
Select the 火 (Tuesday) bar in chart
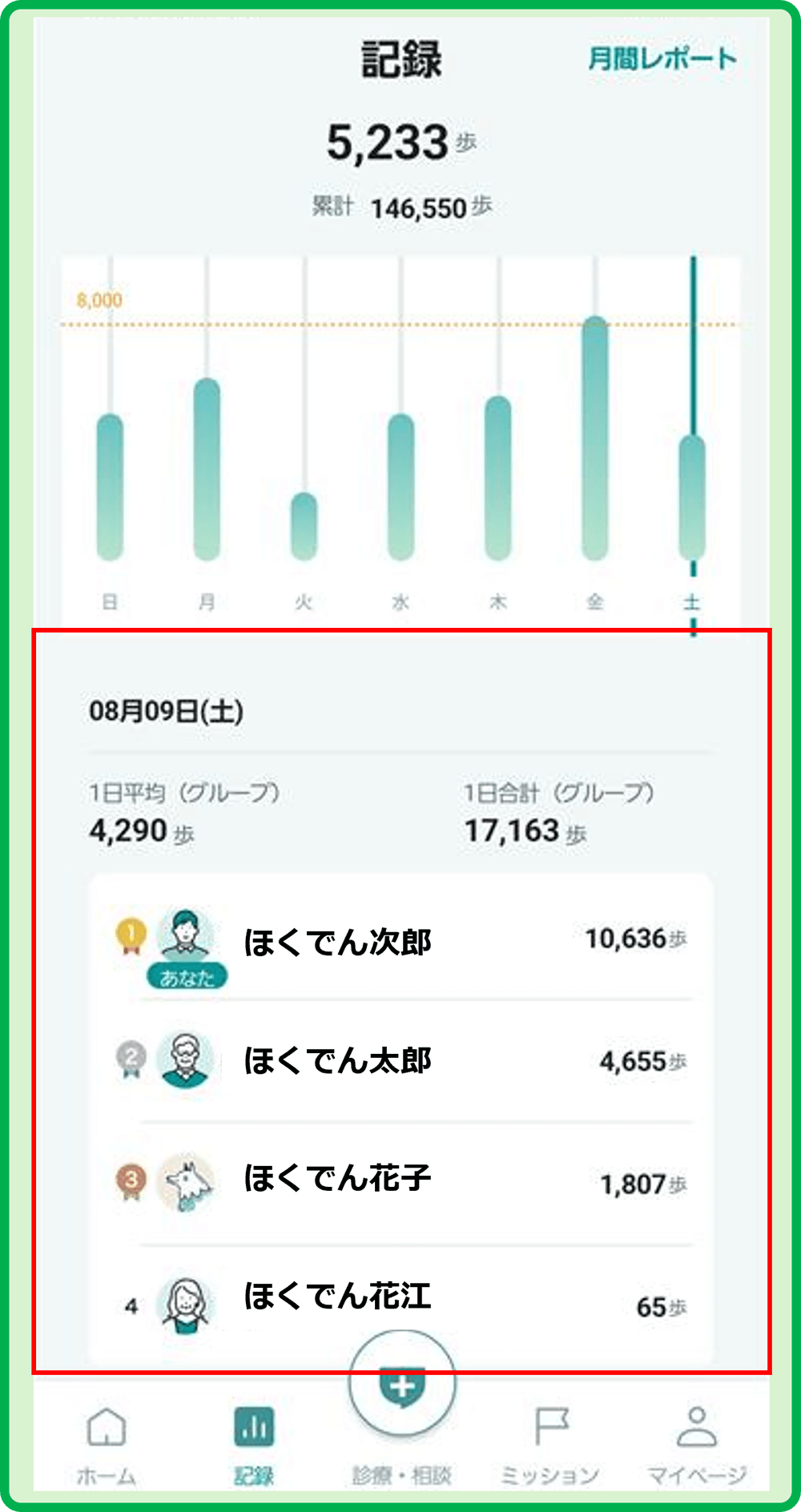304,526
